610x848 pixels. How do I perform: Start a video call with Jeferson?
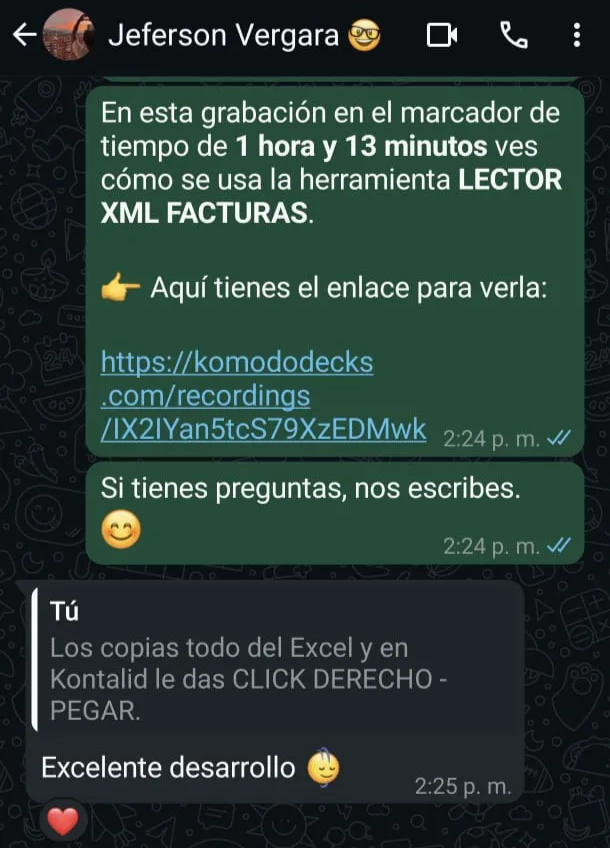point(441,36)
